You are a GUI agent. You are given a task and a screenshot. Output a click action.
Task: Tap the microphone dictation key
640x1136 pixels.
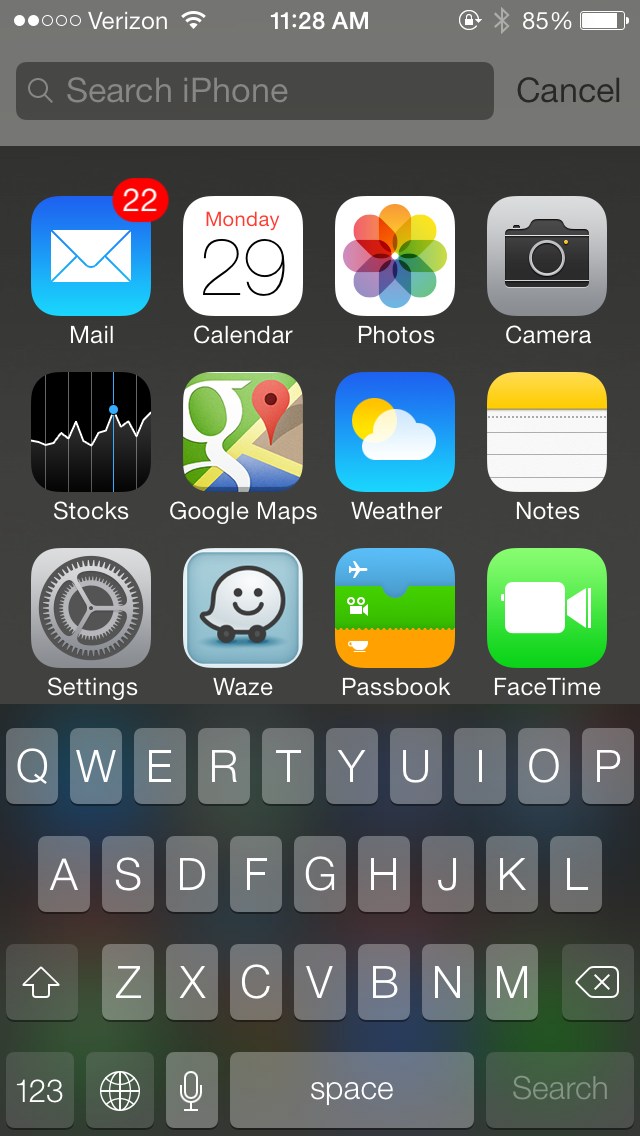coord(191,1090)
